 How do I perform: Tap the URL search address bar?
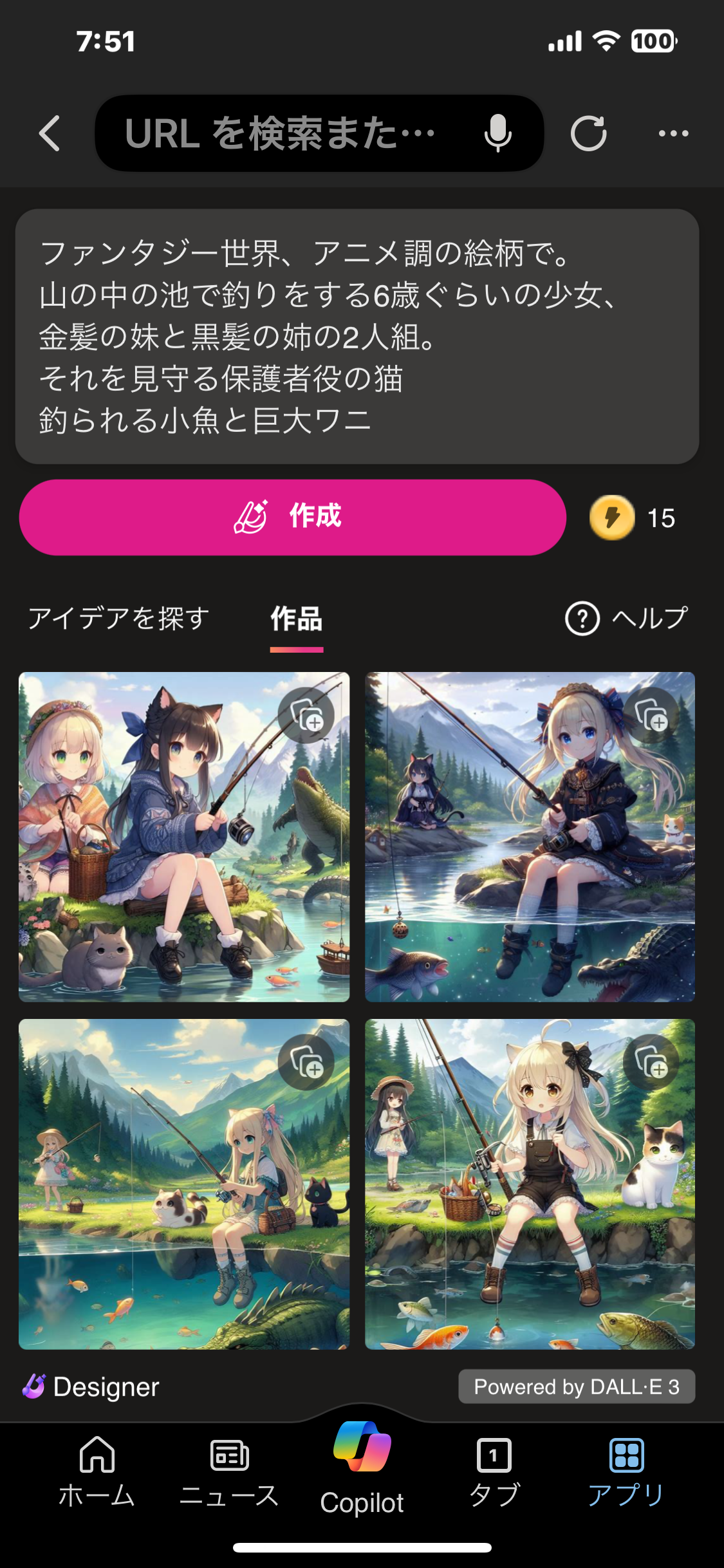click(x=283, y=133)
